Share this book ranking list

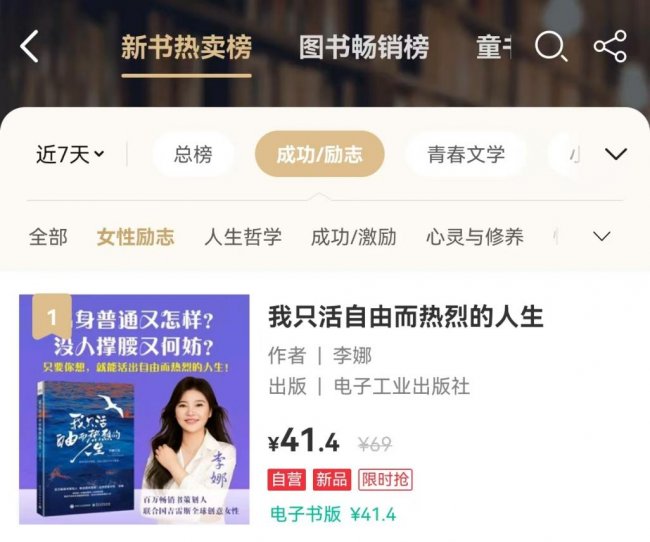coord(609,46)
